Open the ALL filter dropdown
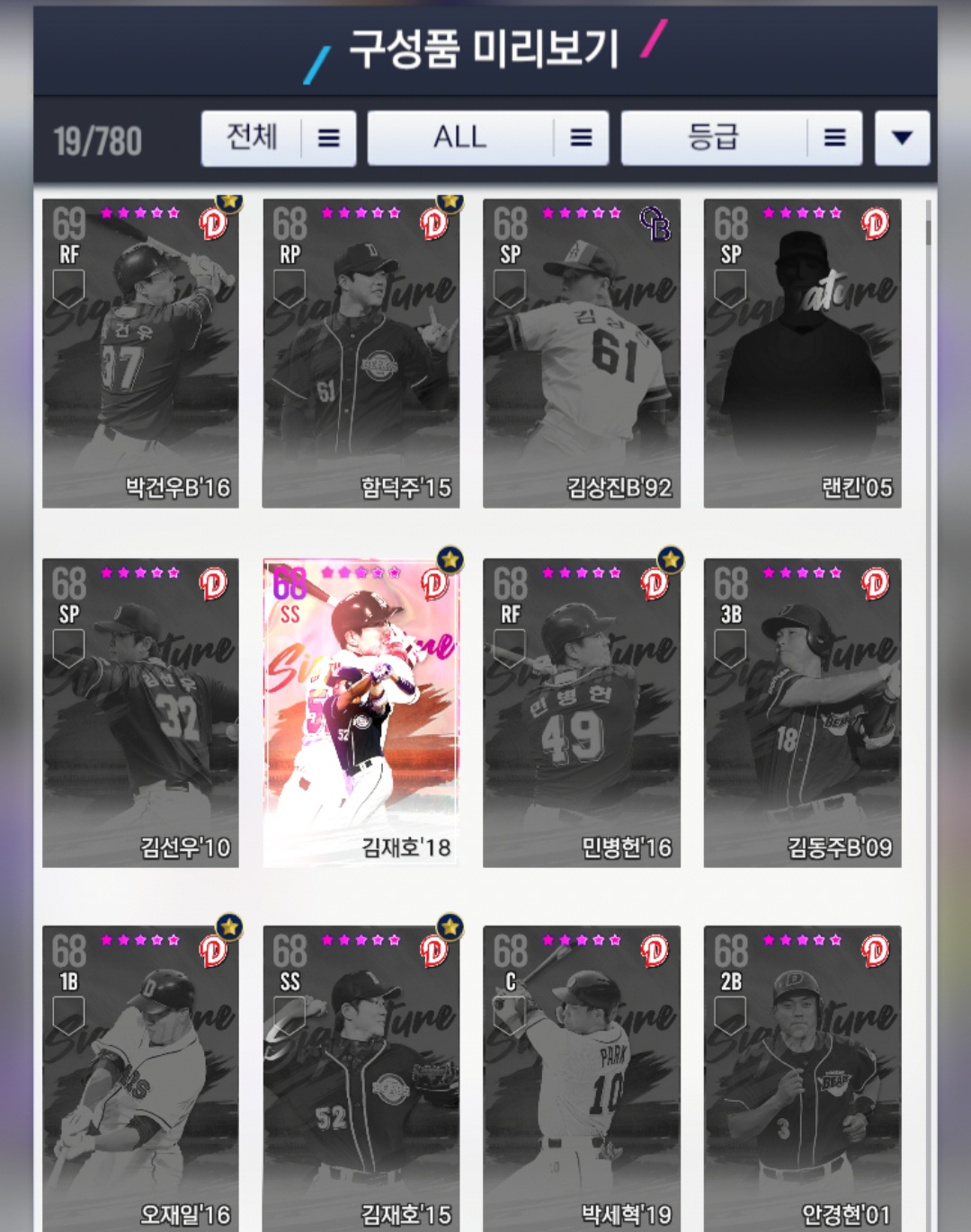The image size is (971, 1232). coord(487,138)
